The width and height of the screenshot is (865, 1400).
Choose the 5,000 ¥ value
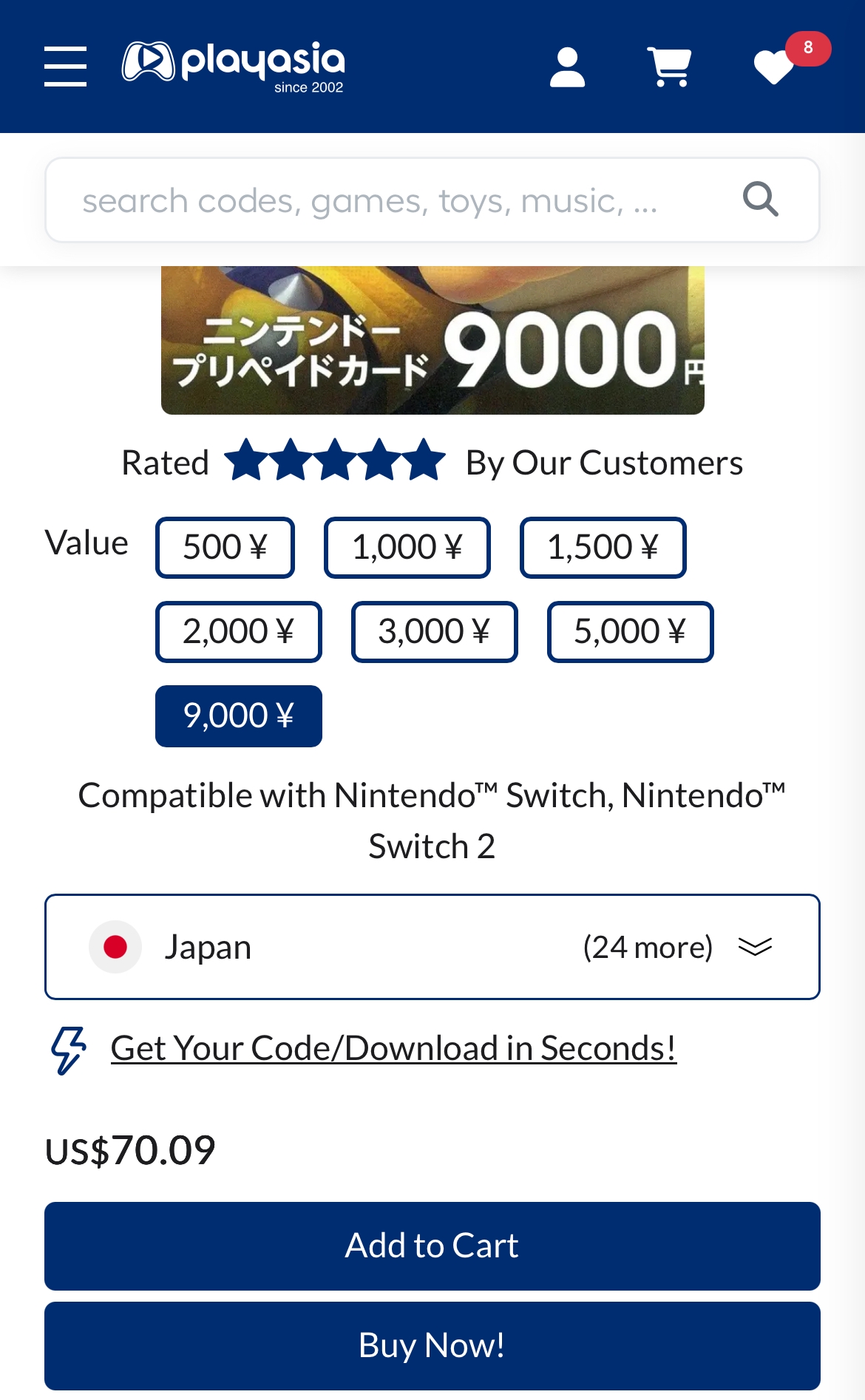pos(630,632)
